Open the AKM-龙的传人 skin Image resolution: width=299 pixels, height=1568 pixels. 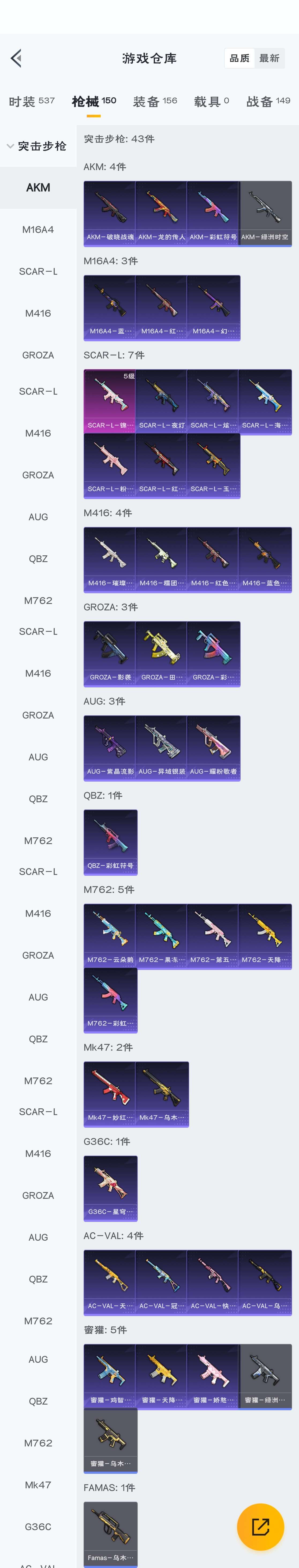[162, 213]
